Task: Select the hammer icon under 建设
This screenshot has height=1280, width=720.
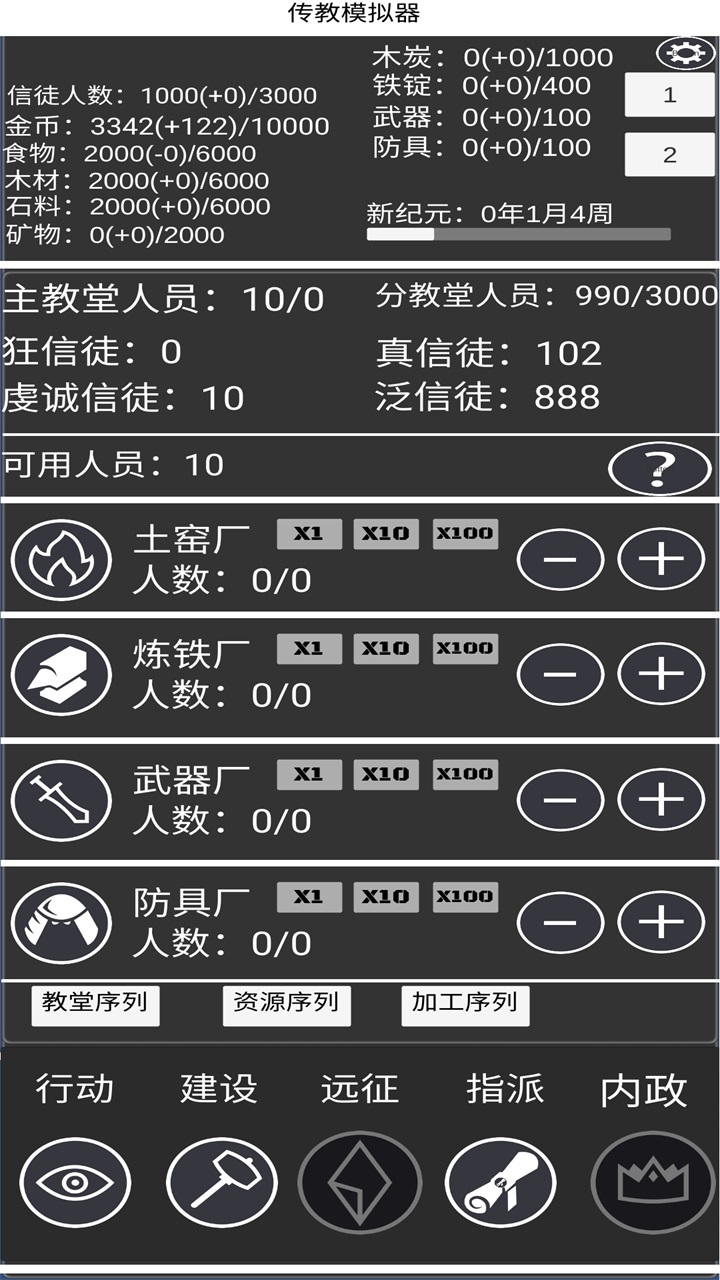Action: [x=220, y=1182]
